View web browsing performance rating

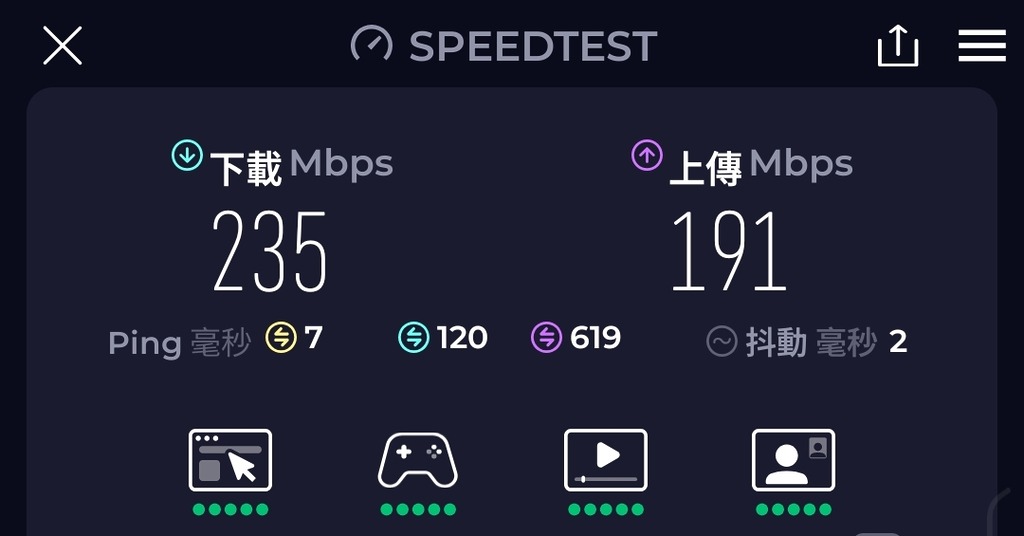(x=230, y=461)
